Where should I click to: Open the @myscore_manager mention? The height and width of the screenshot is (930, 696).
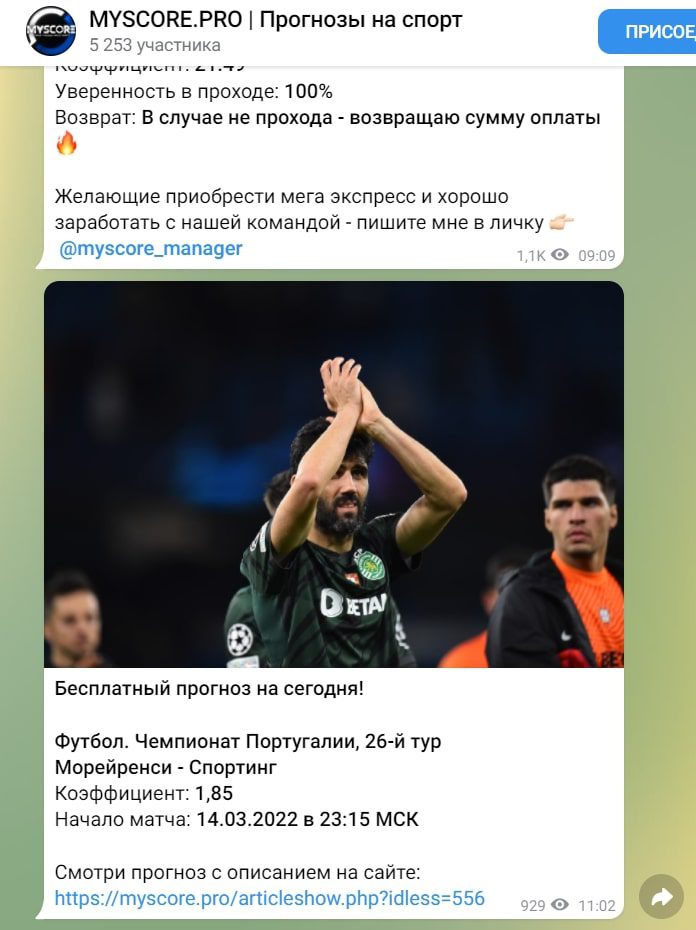click(151, 248)
